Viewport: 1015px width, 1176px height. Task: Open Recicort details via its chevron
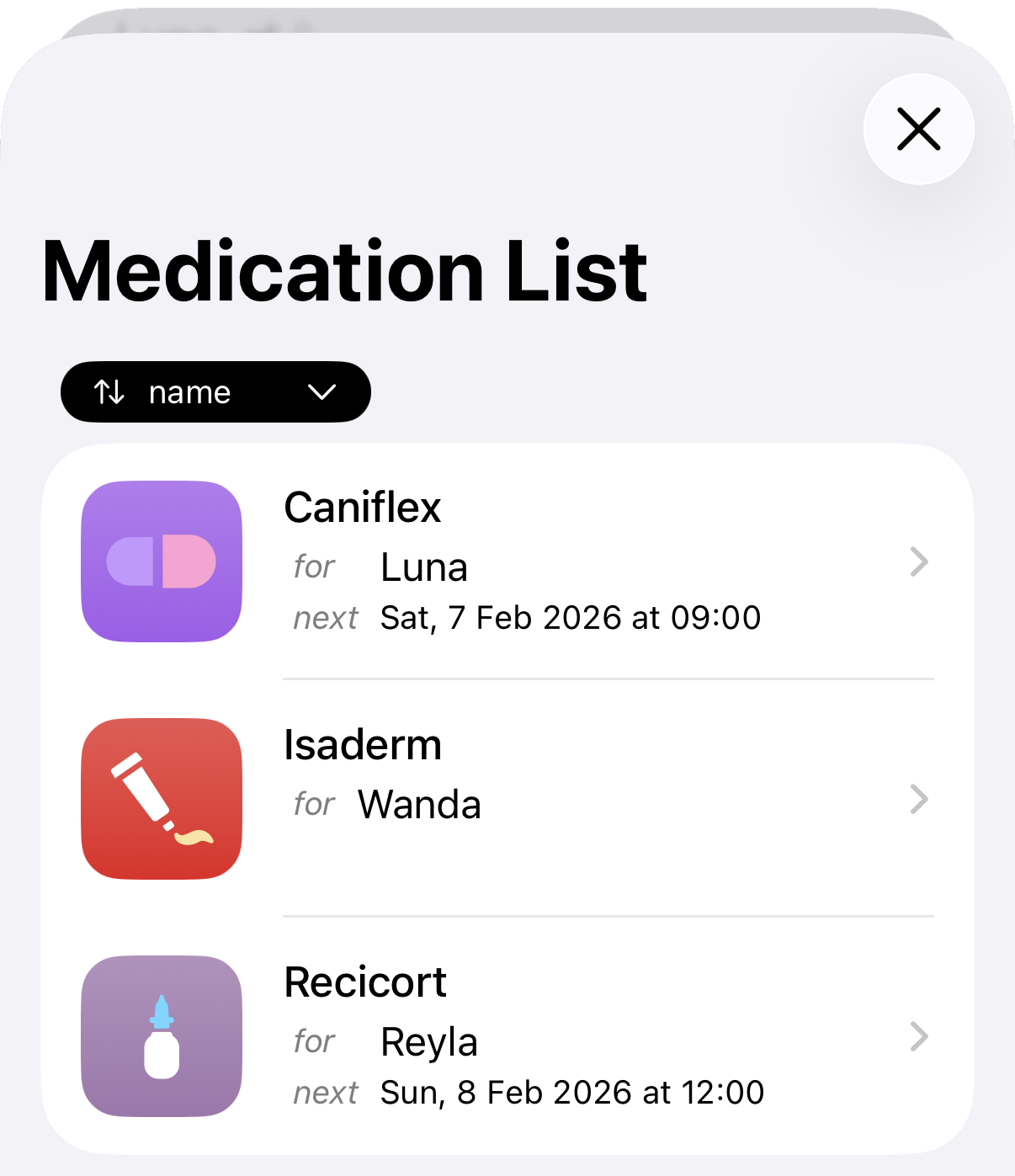pyautogui.click(x=919, y=1037)
